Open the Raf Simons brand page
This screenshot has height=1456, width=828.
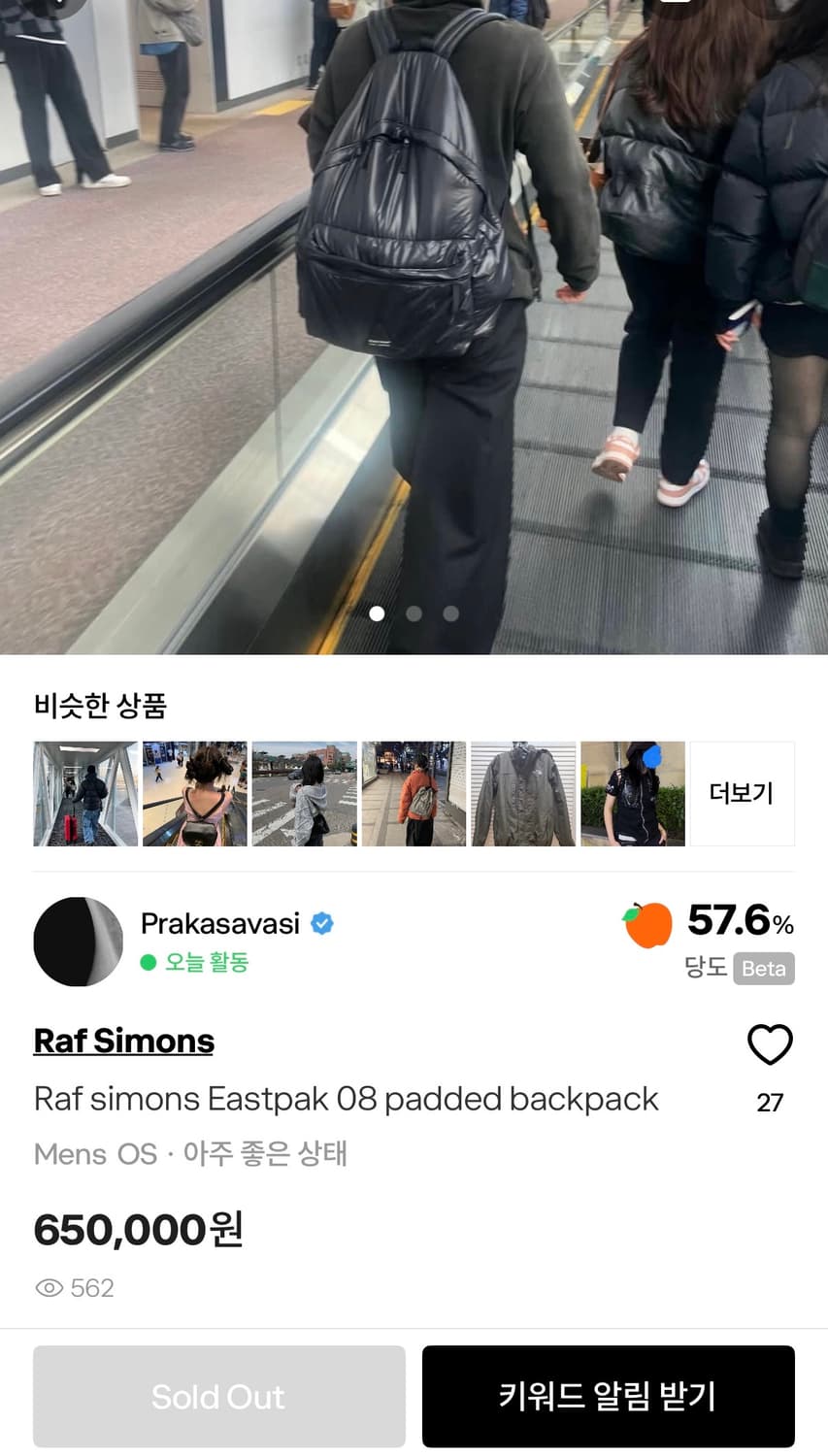(x=123, y=1040)
